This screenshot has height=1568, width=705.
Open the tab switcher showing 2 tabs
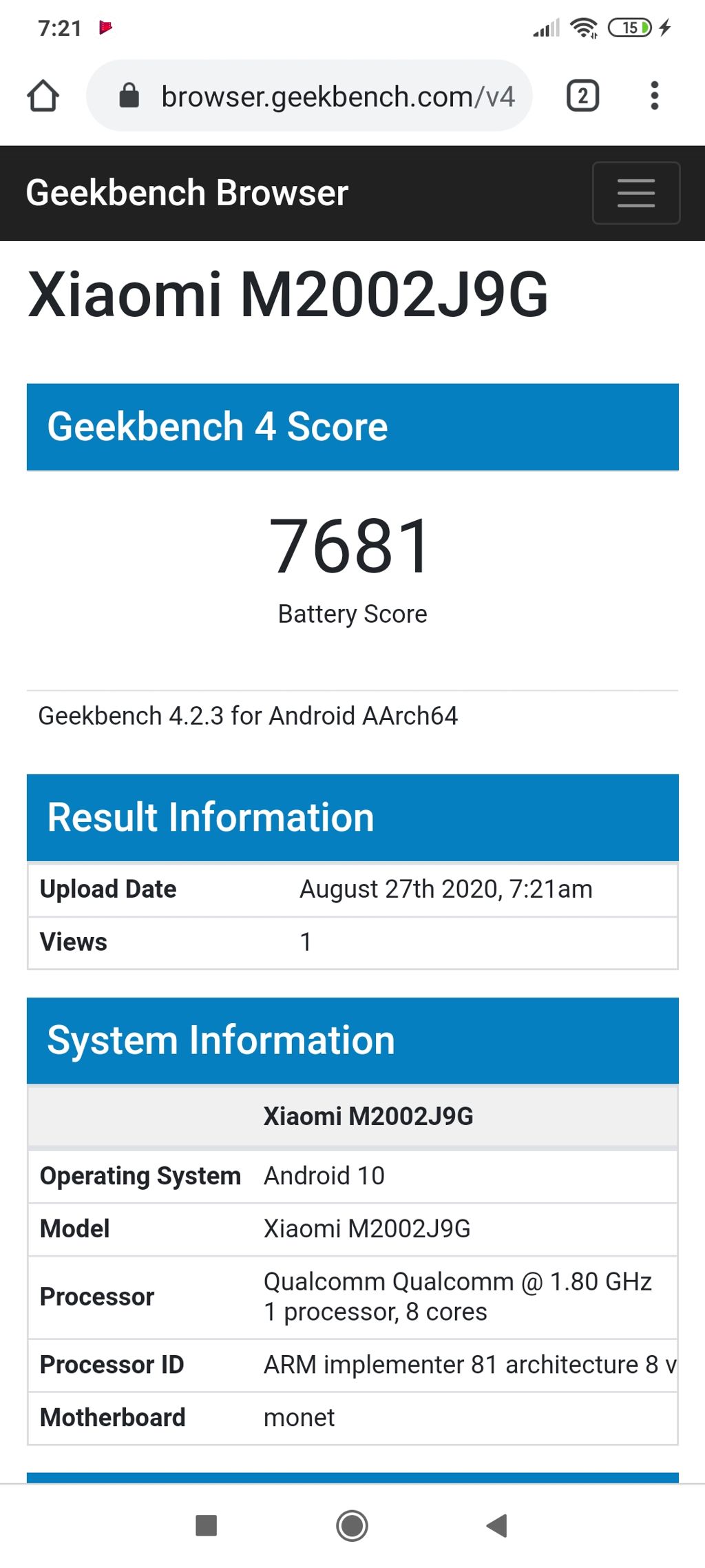(582, 96)
